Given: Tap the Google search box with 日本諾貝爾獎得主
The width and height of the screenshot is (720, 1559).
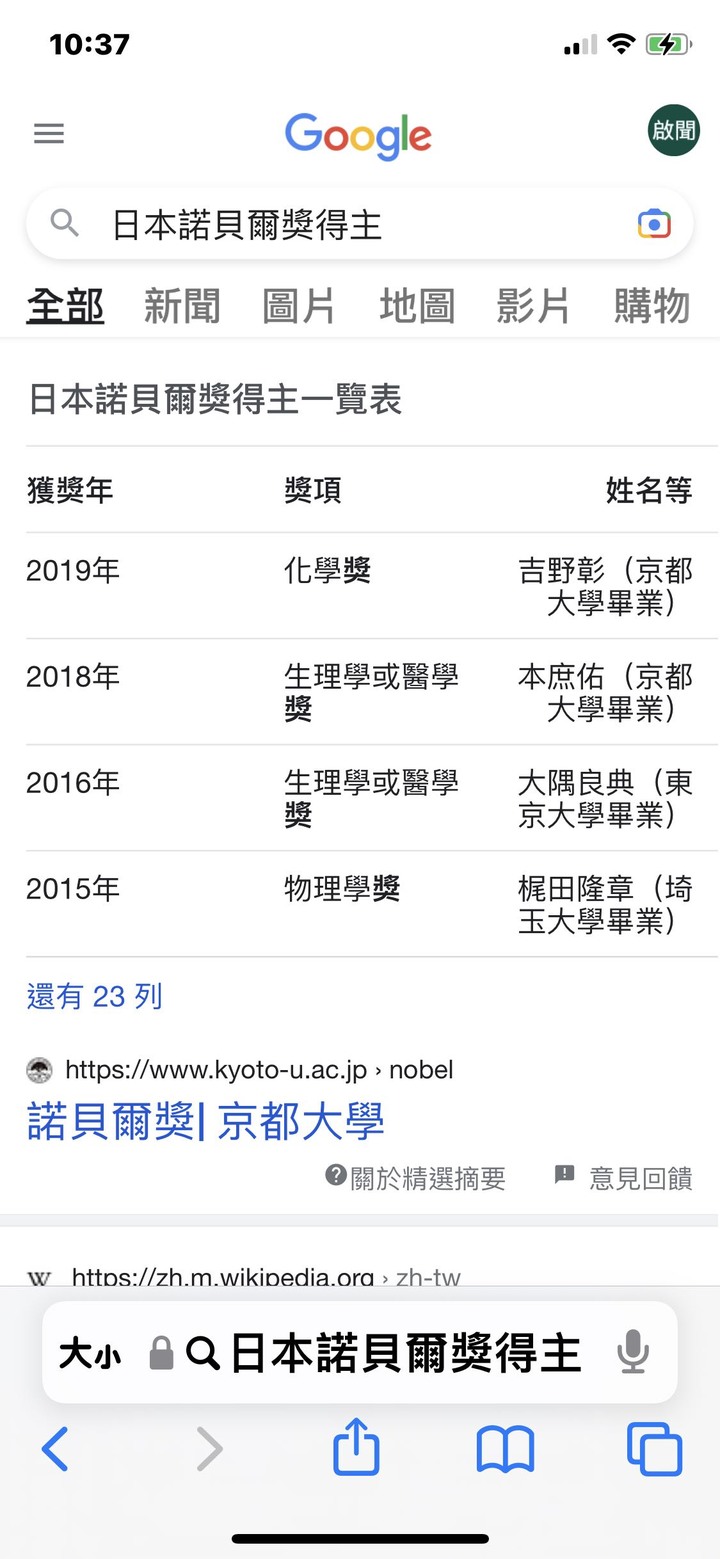Looking at the screenshot, I should pyautogui.click(x=360, y=224).
